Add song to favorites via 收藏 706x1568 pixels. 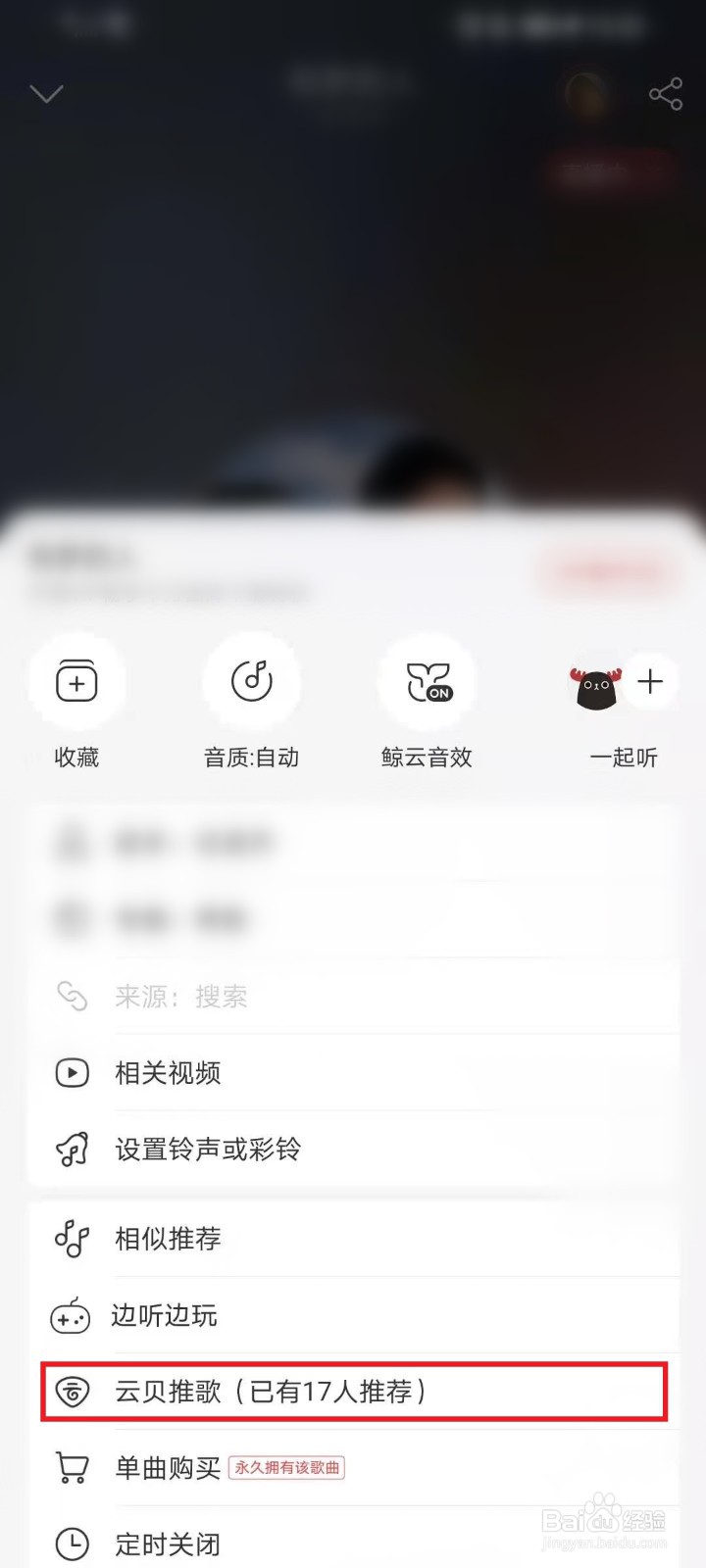click(x=76, y=683)
